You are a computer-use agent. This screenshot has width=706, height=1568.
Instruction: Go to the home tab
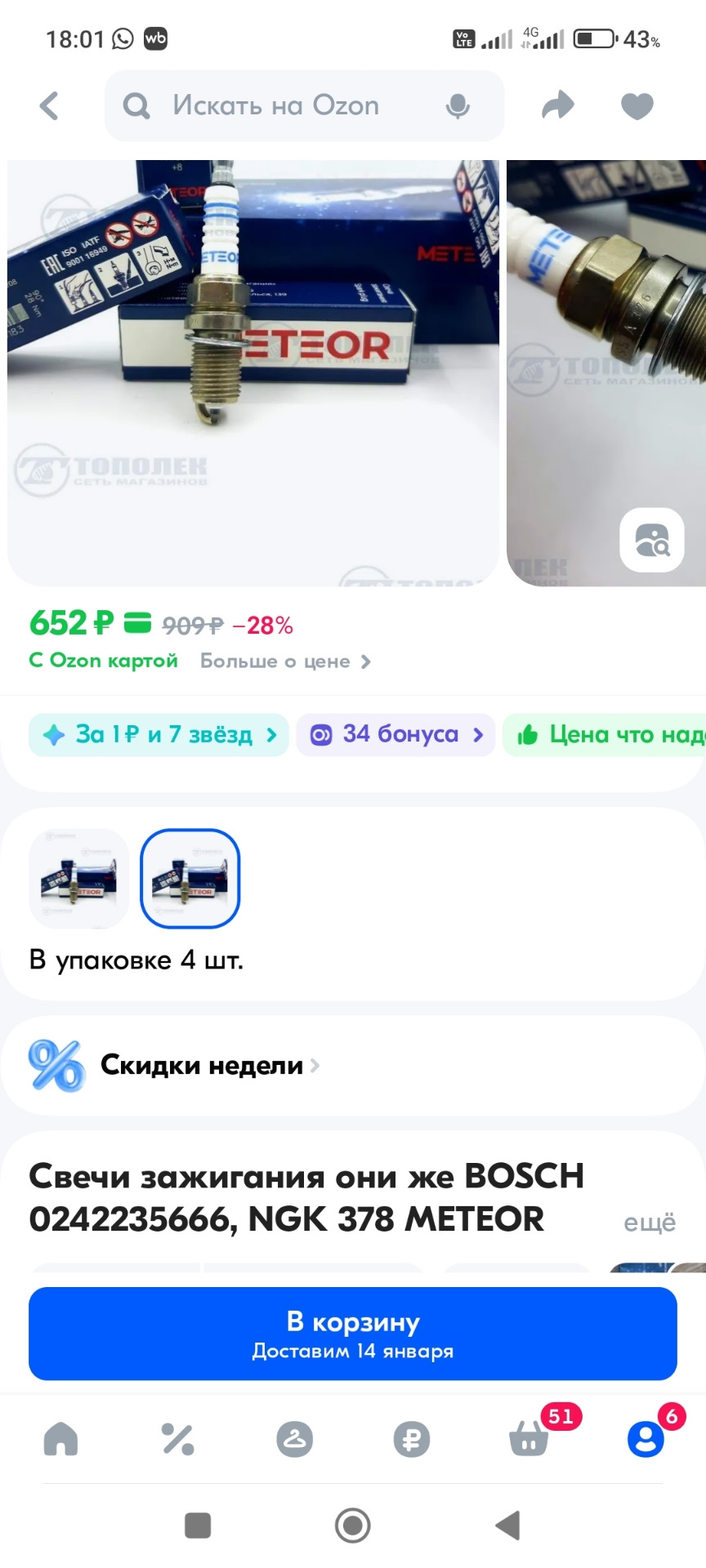61,1439
